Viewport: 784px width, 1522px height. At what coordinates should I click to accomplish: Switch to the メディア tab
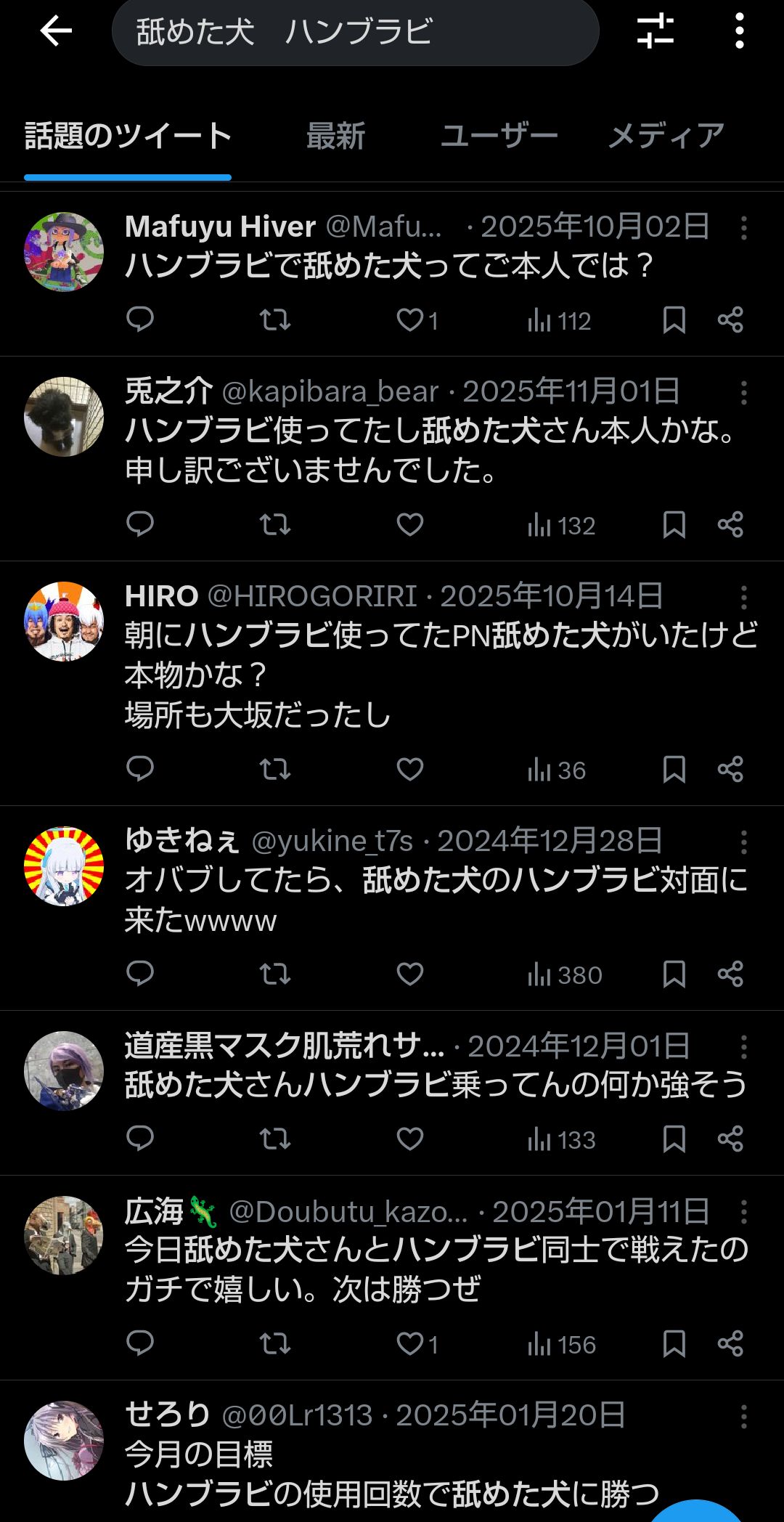point(666,137)
